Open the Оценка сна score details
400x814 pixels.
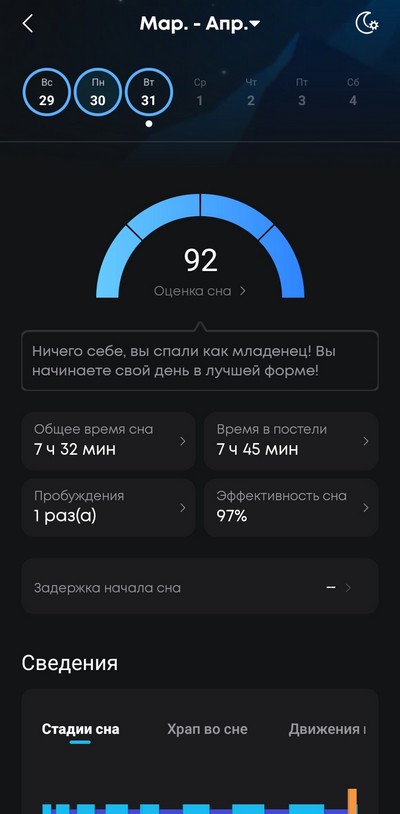click(x=200, y=291)
